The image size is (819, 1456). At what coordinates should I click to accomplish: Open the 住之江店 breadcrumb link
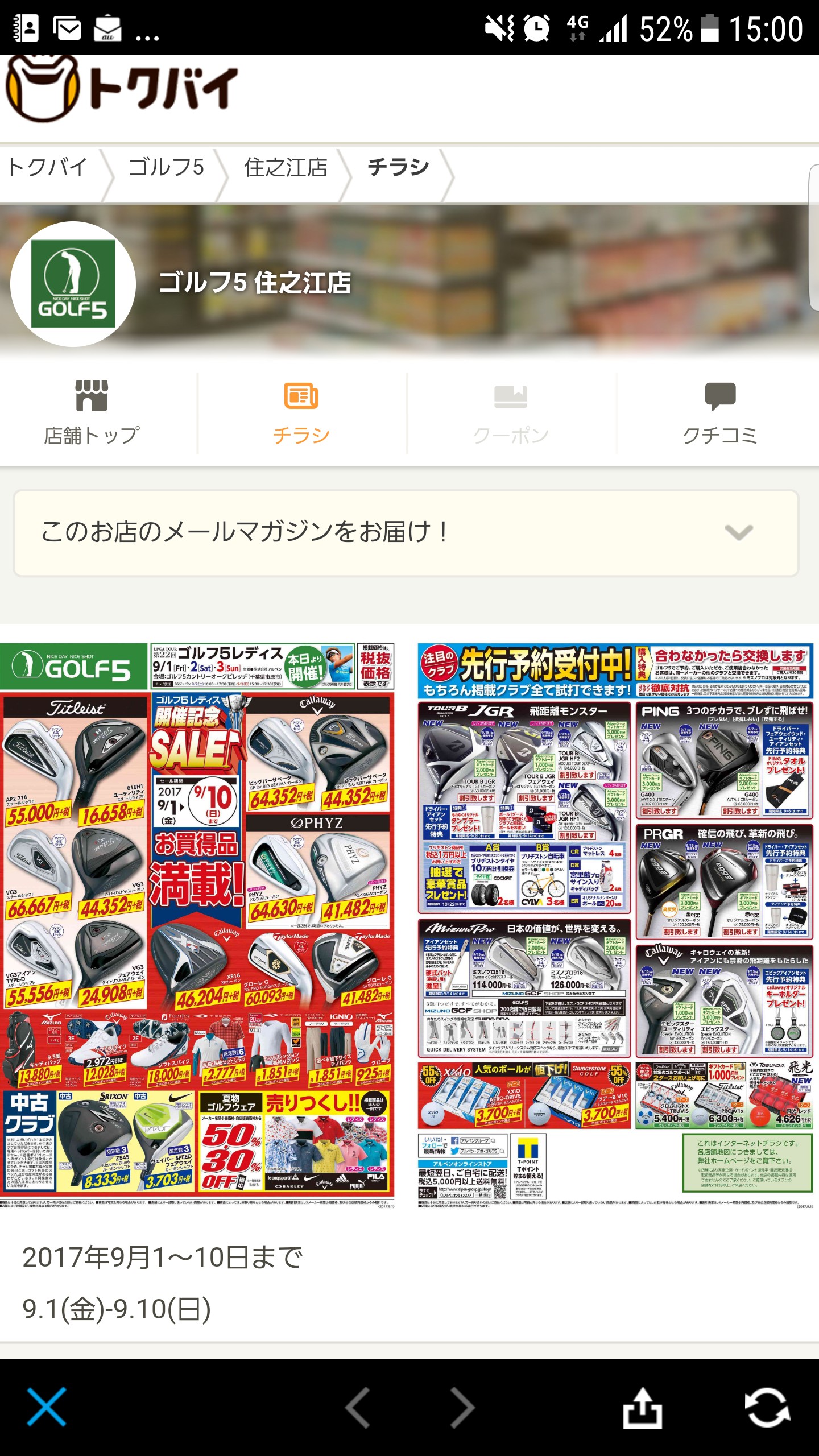tap(286, 168)
